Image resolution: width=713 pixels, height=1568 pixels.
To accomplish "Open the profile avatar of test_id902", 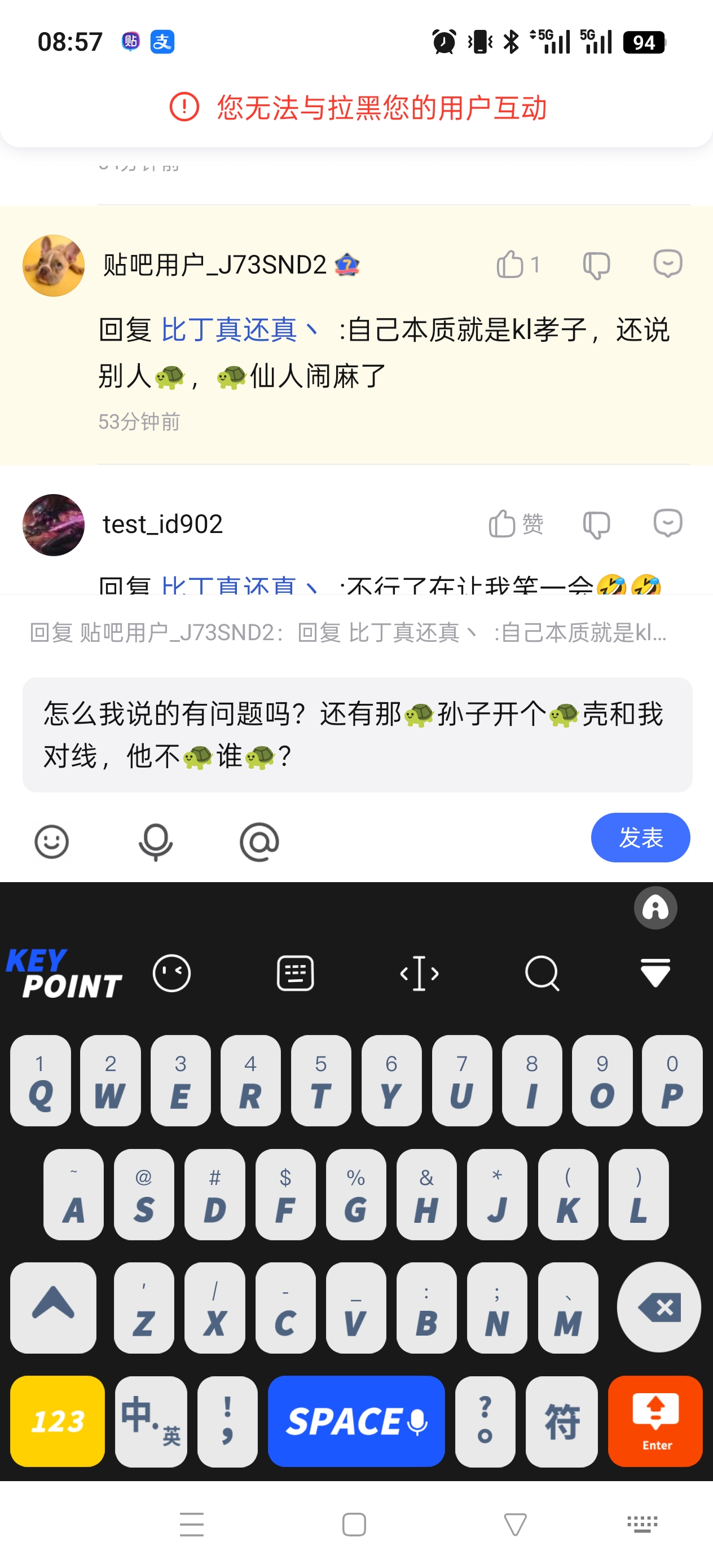I will pos(54,525).
